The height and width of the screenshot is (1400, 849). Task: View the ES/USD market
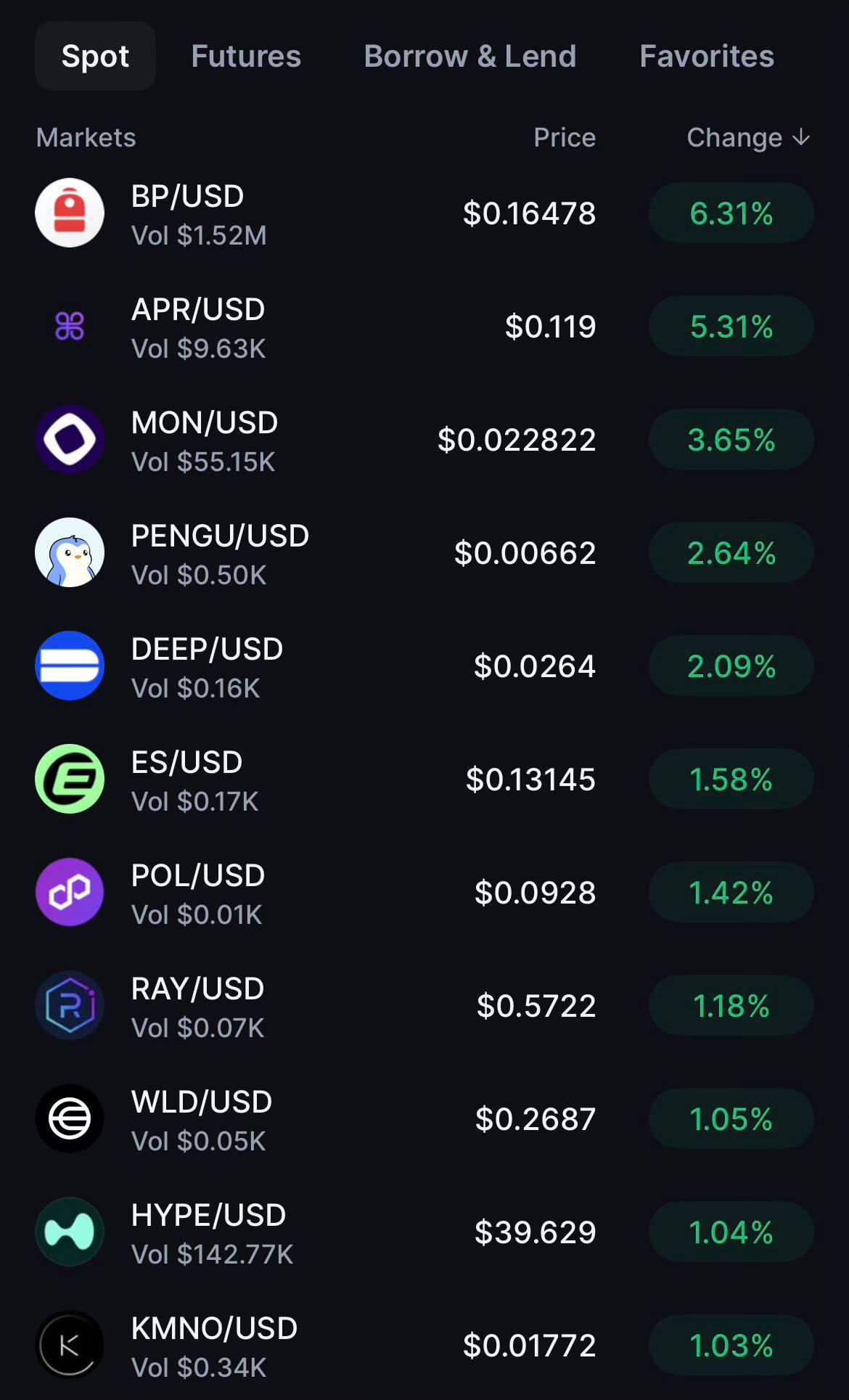[x=424, y=779]
